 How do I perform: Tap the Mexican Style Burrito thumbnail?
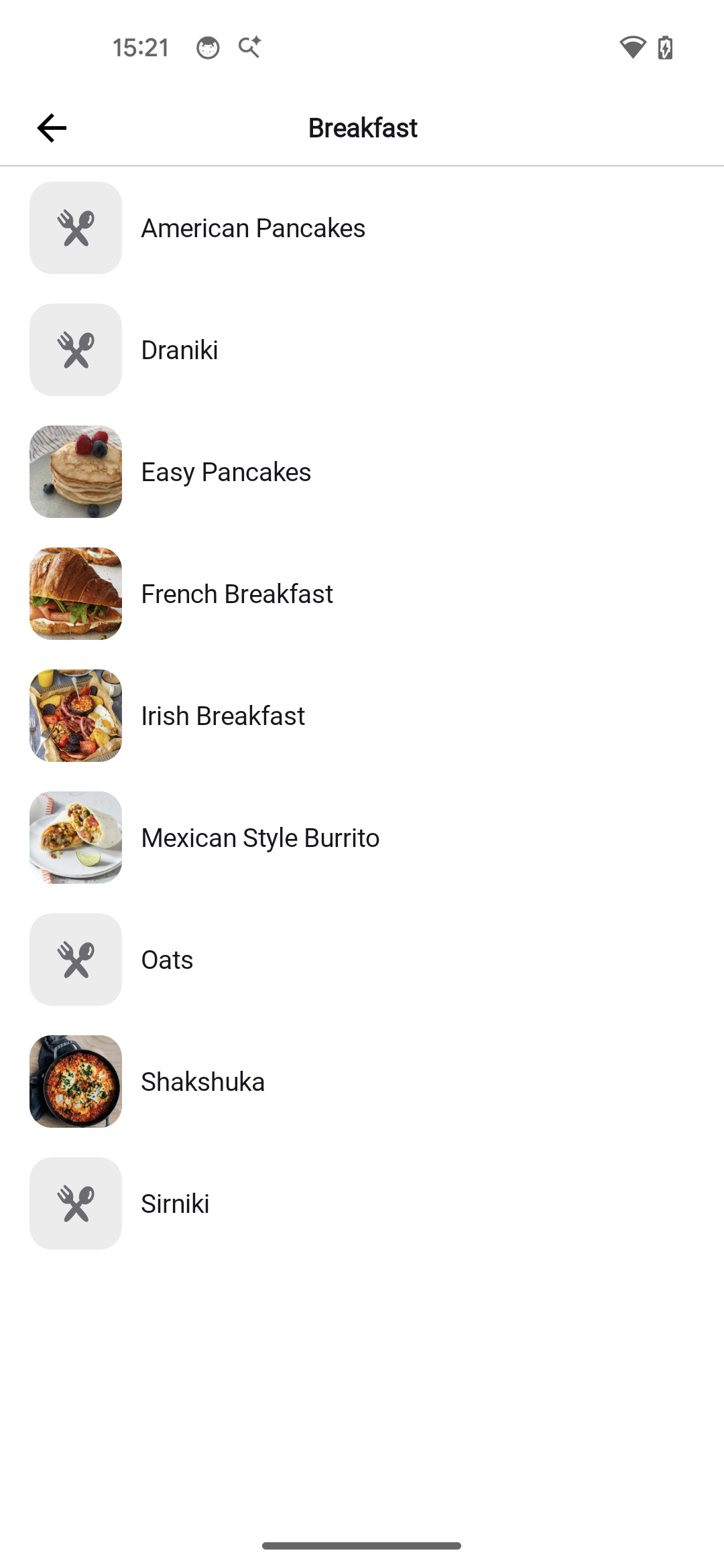coord(75,838)
